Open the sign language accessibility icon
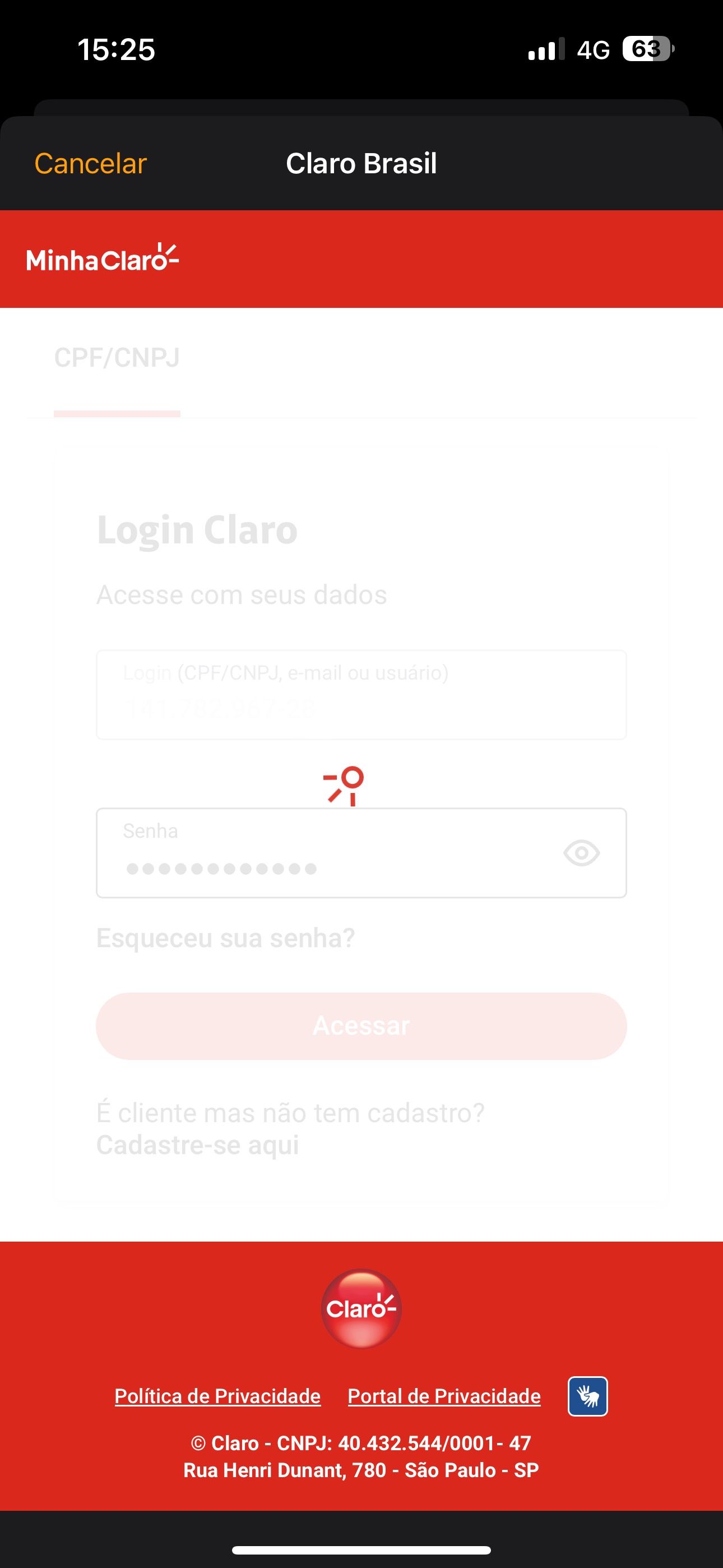 tap(588, 1396)
